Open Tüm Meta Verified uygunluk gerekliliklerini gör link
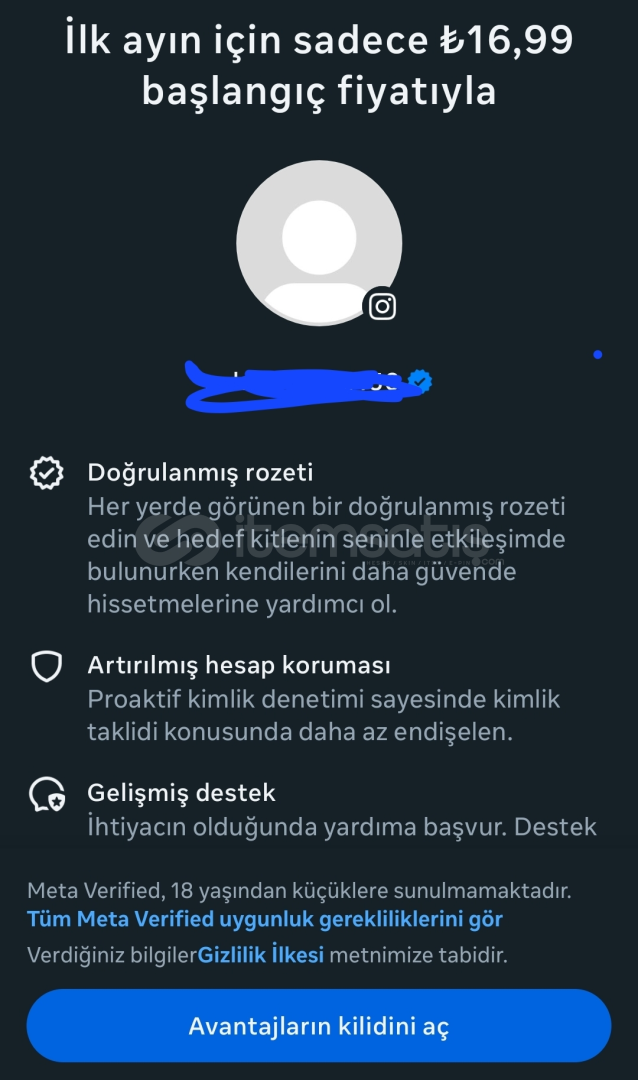The height and width of the screenshot is (1080, 638). click(264, 919)
